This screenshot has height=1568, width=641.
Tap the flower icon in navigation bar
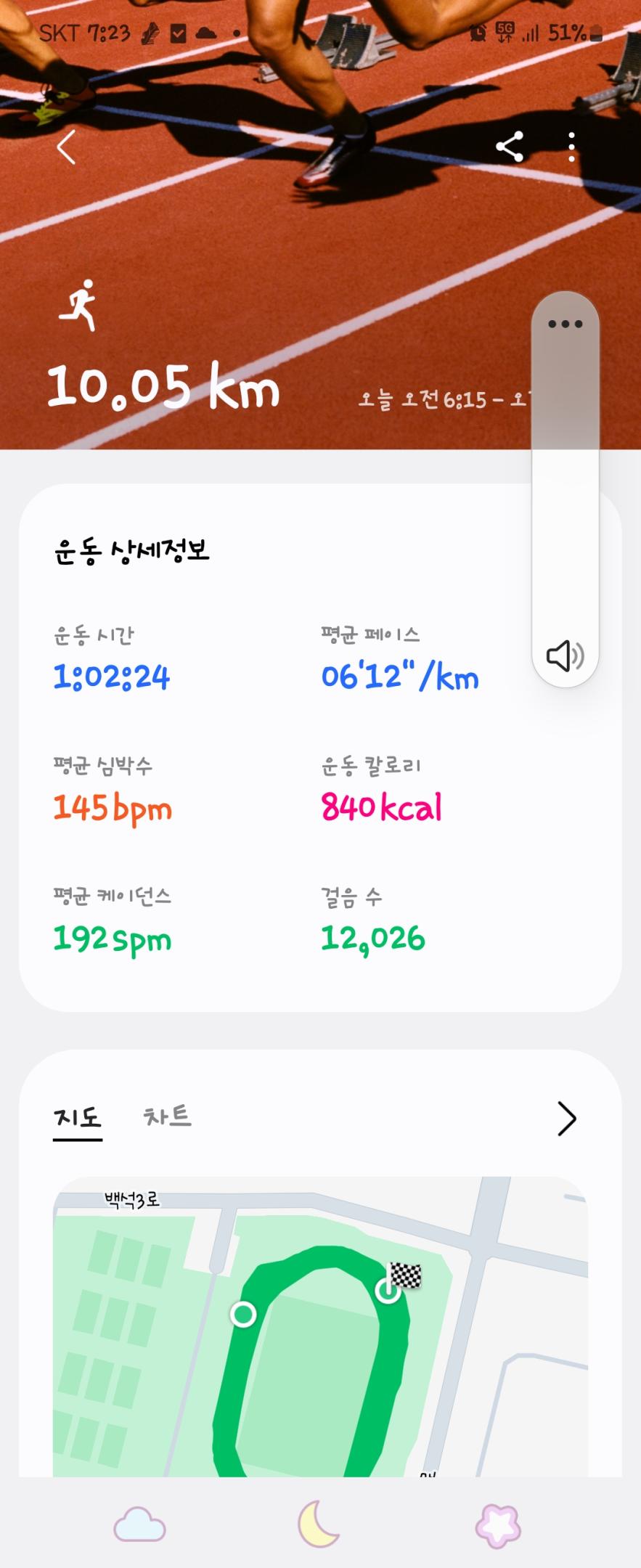tap(498, 1524)
